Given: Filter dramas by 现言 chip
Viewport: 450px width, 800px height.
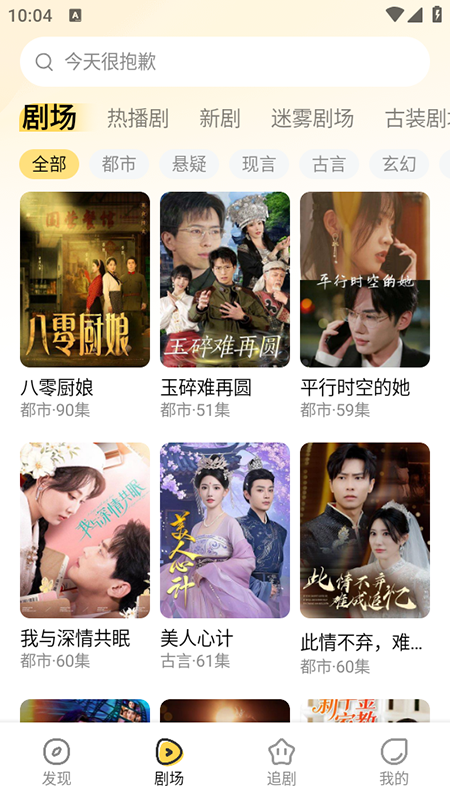Looking at the screenshot, I should coord(259,164).
